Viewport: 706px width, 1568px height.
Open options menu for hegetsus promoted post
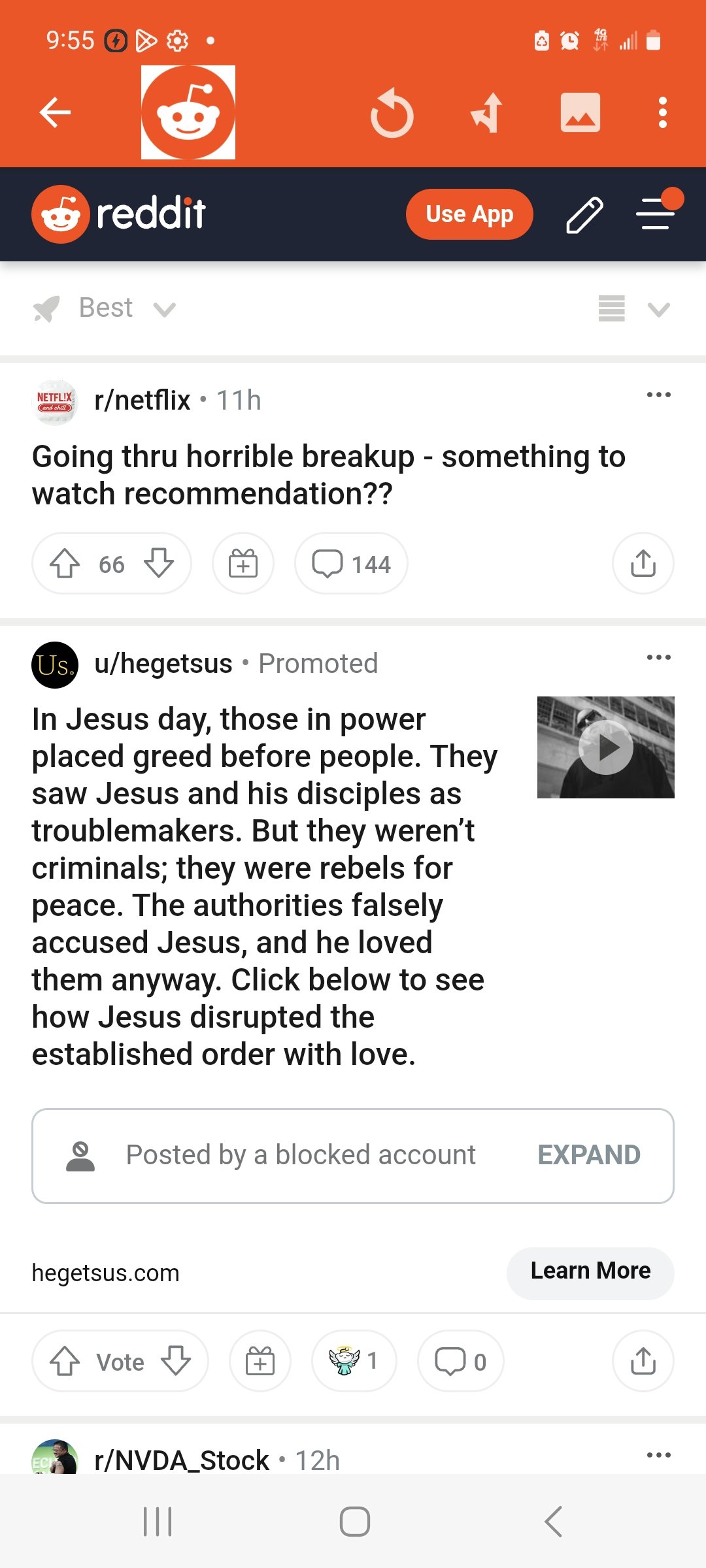(658, 657)
